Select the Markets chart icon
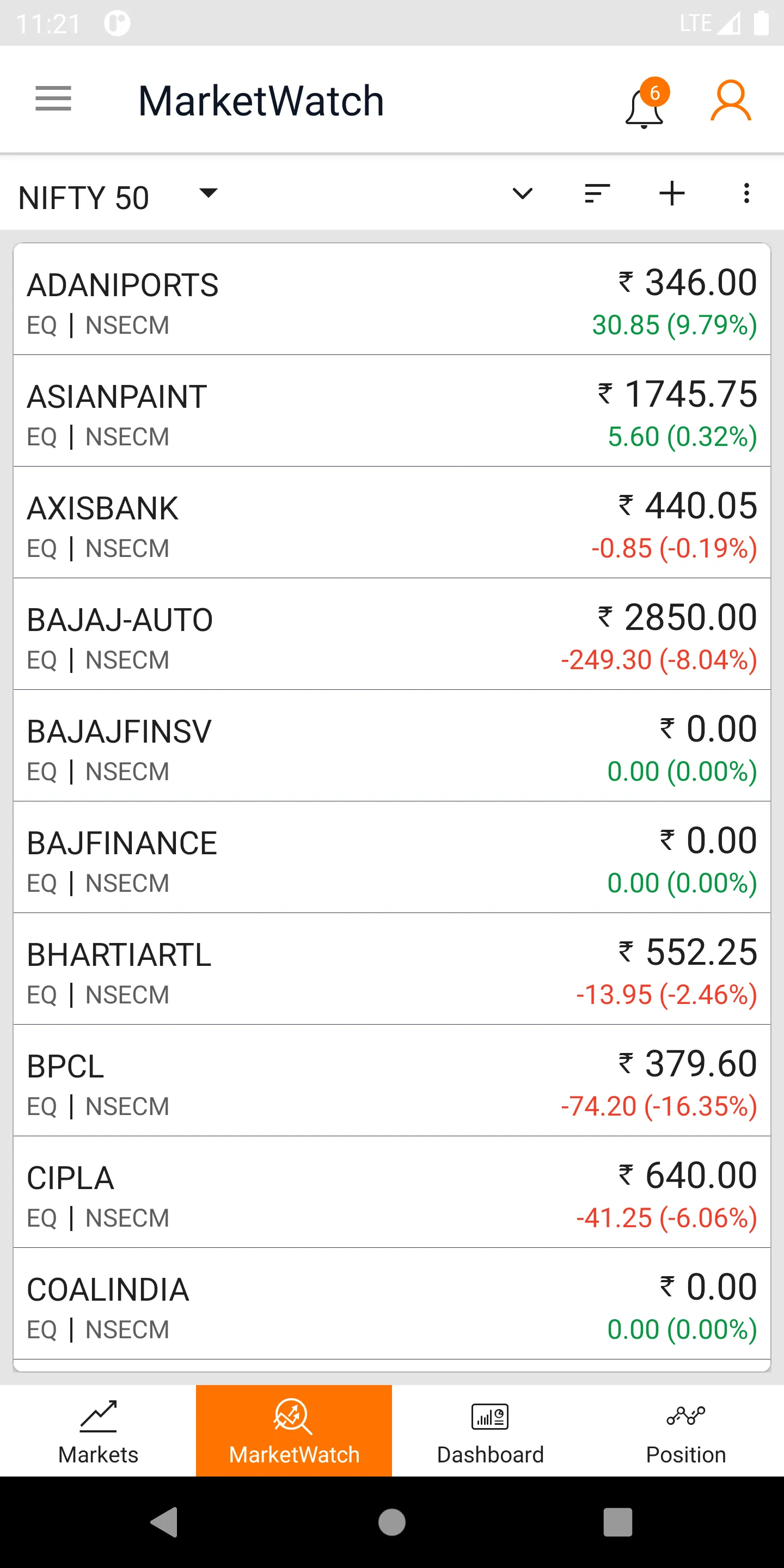 97,1418
